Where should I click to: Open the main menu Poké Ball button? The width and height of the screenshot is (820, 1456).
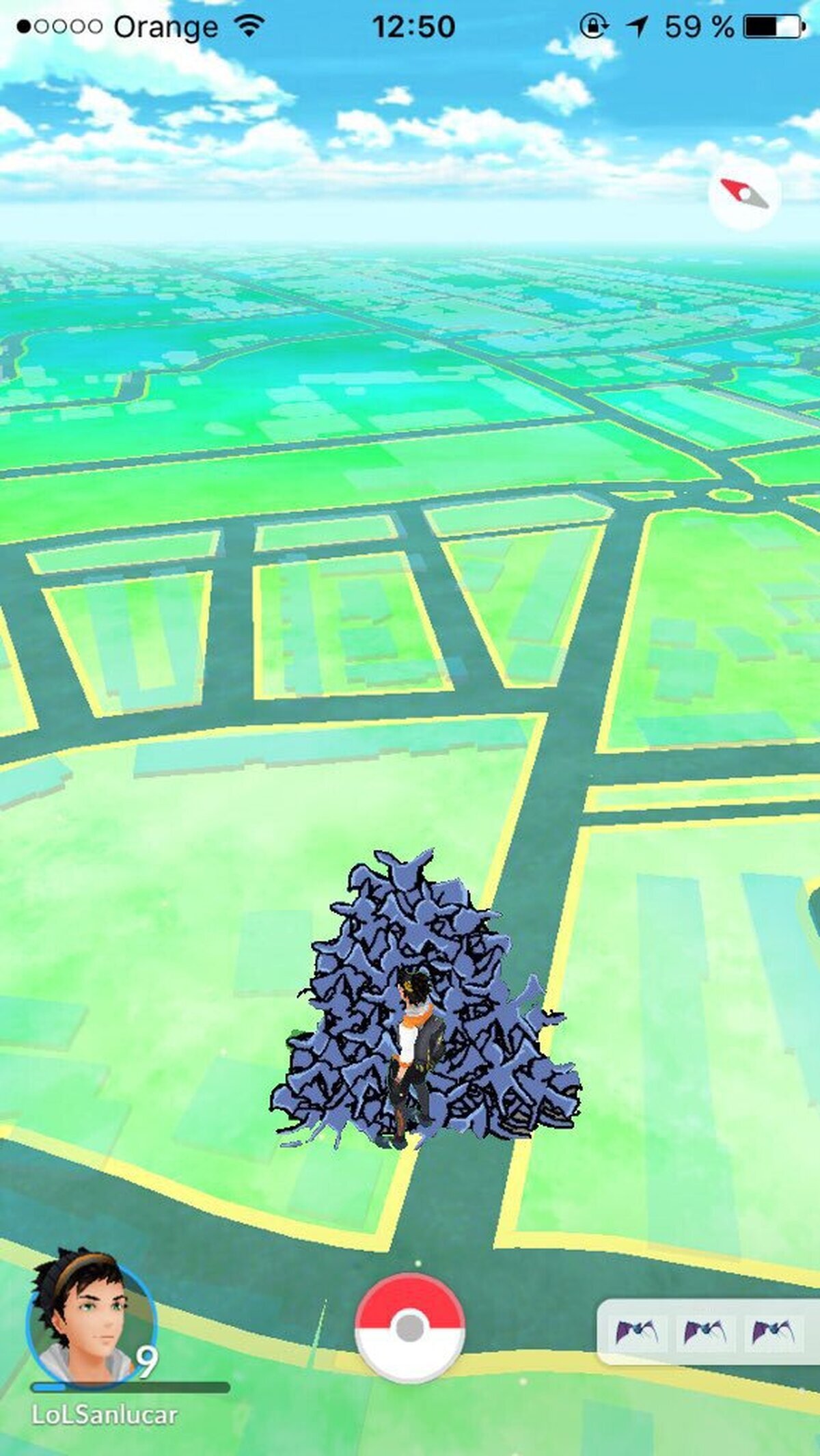coord(410,1328)
